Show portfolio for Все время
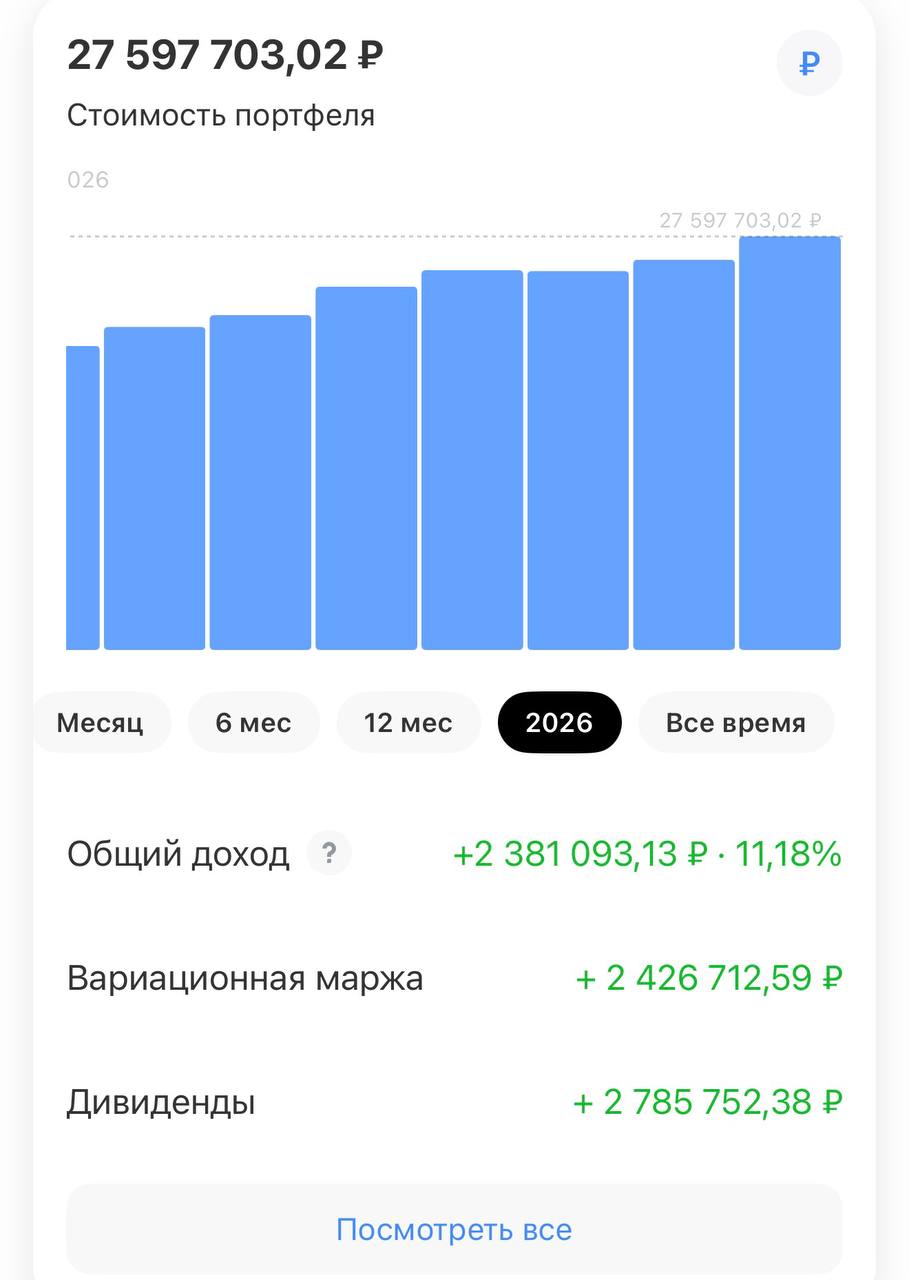 (736, 722)
